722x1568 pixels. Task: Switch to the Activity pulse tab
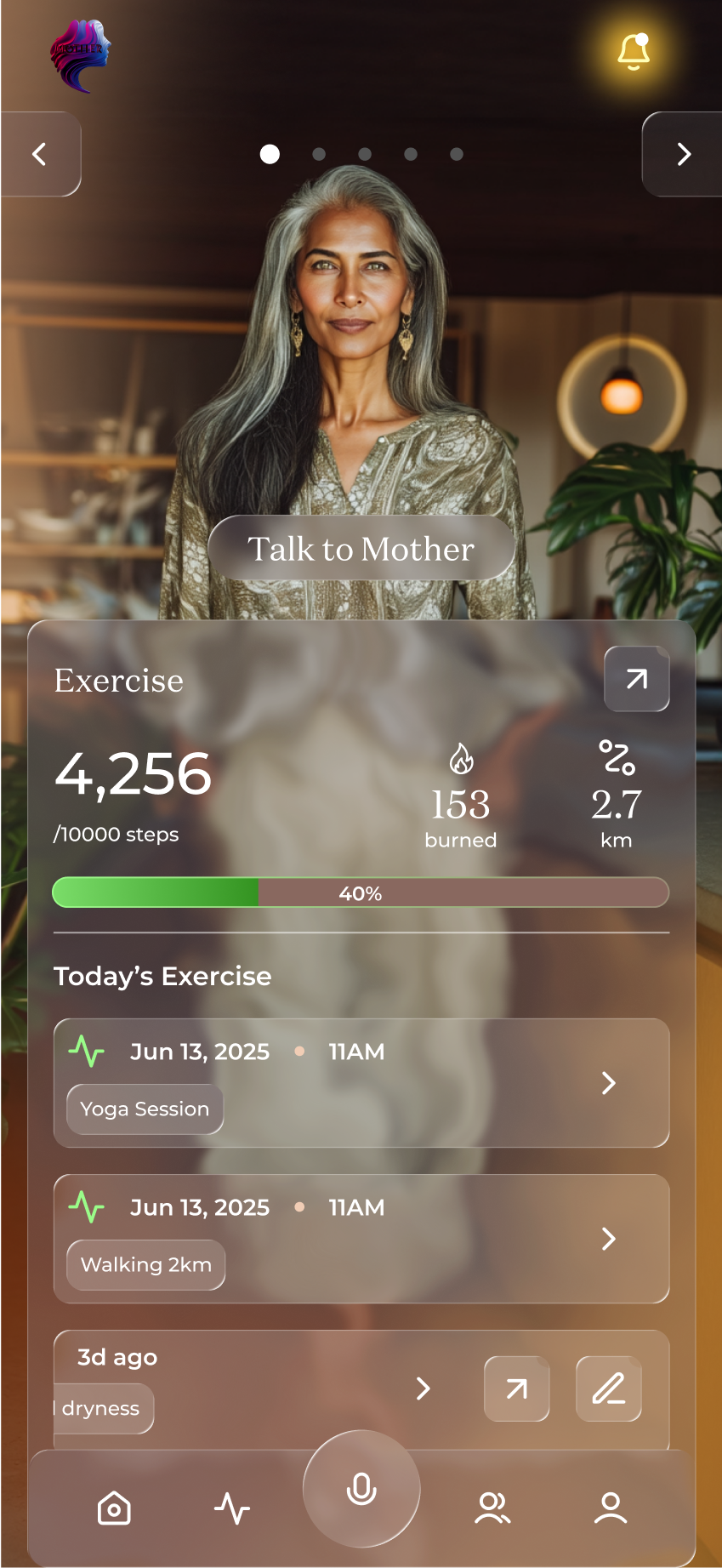click(x=231, y=1508)
